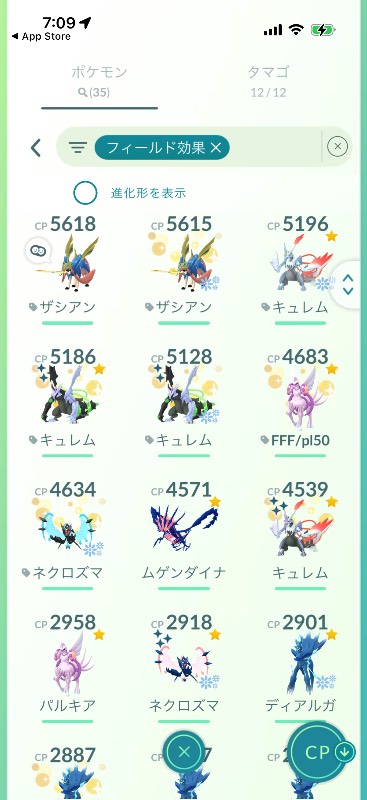
Task: Open キュレム with CP 5186
Action: [67, 402]
